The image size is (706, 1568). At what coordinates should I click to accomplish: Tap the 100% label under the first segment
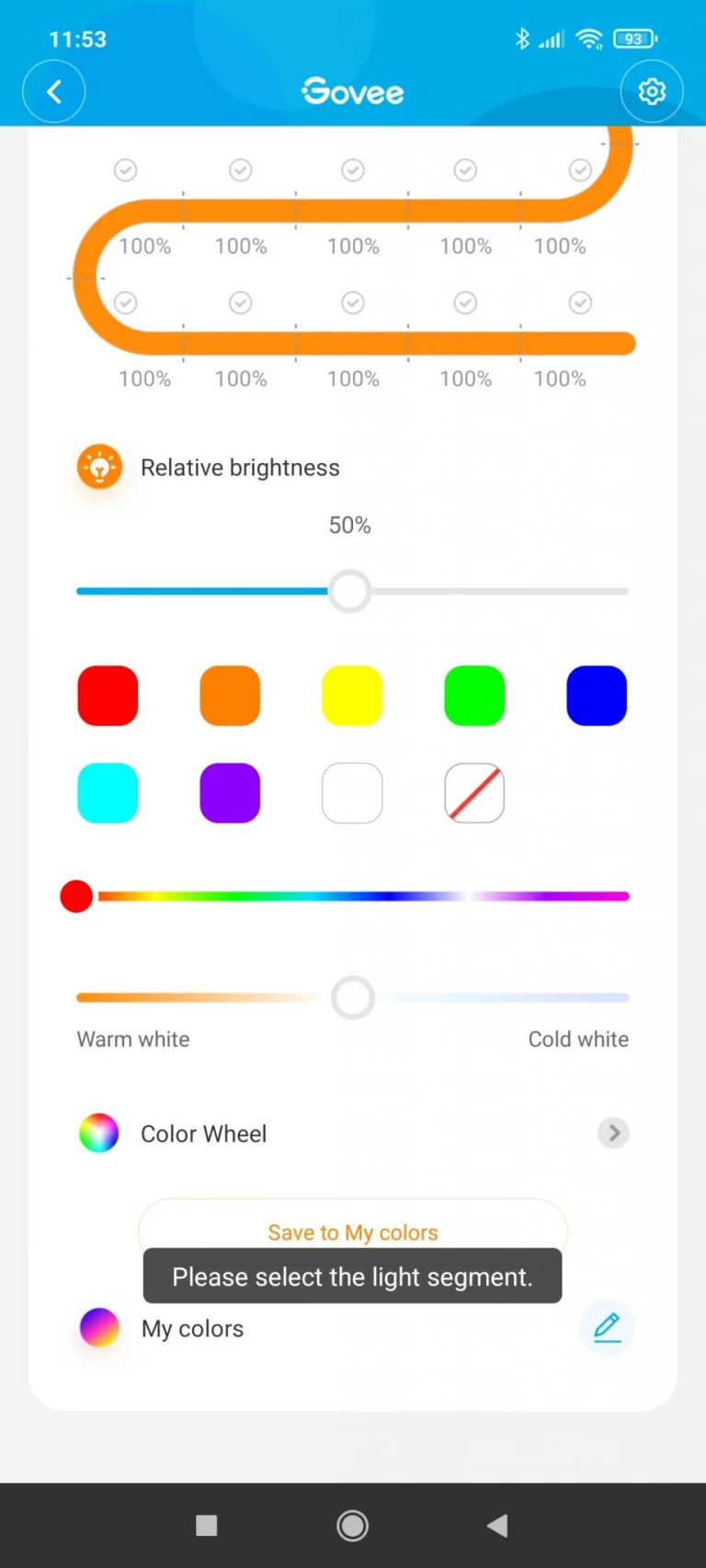click(x=144, y=245)
